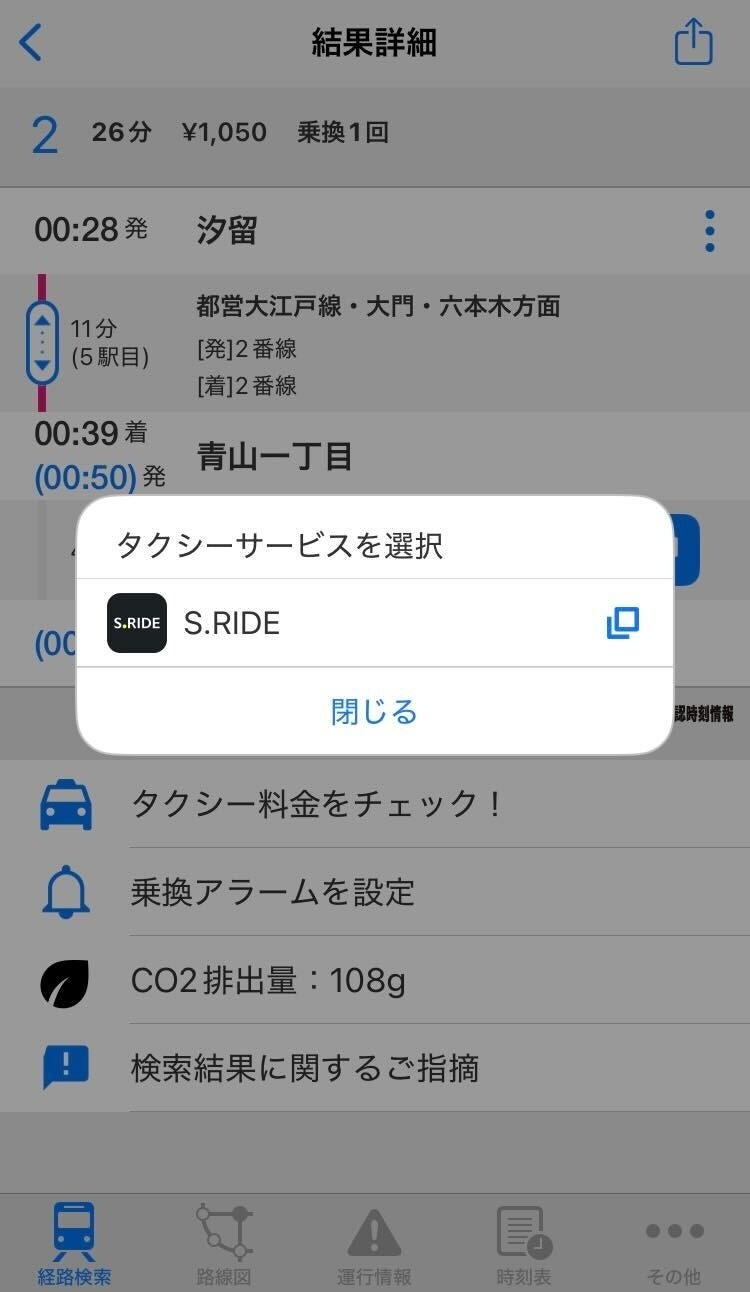This screenshot has width=750, height=1292.
Task: Go back with the top-left arrow
Action: coord(32,43)
